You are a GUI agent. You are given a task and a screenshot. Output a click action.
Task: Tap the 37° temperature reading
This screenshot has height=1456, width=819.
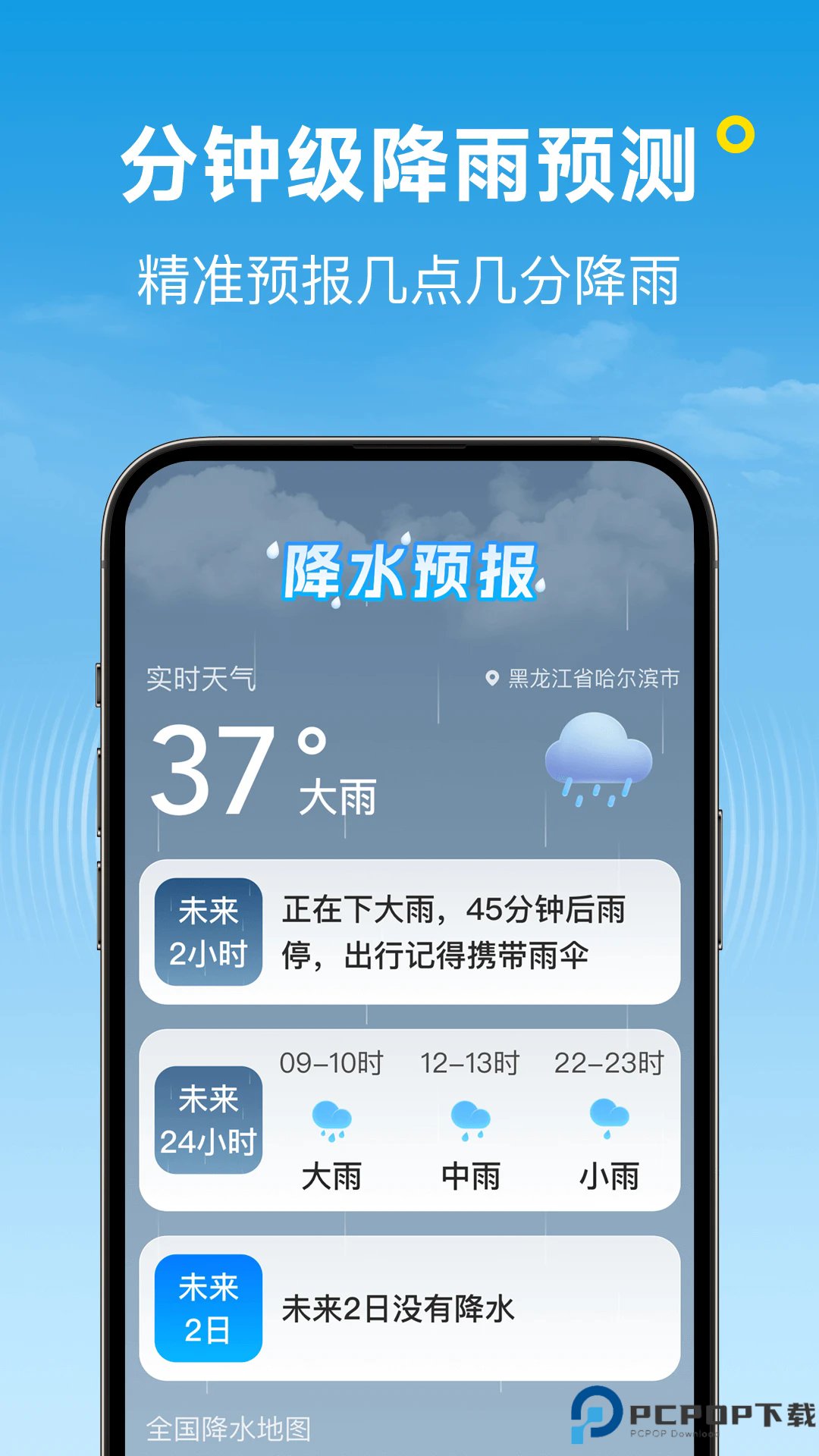click(x=227, y=766)
